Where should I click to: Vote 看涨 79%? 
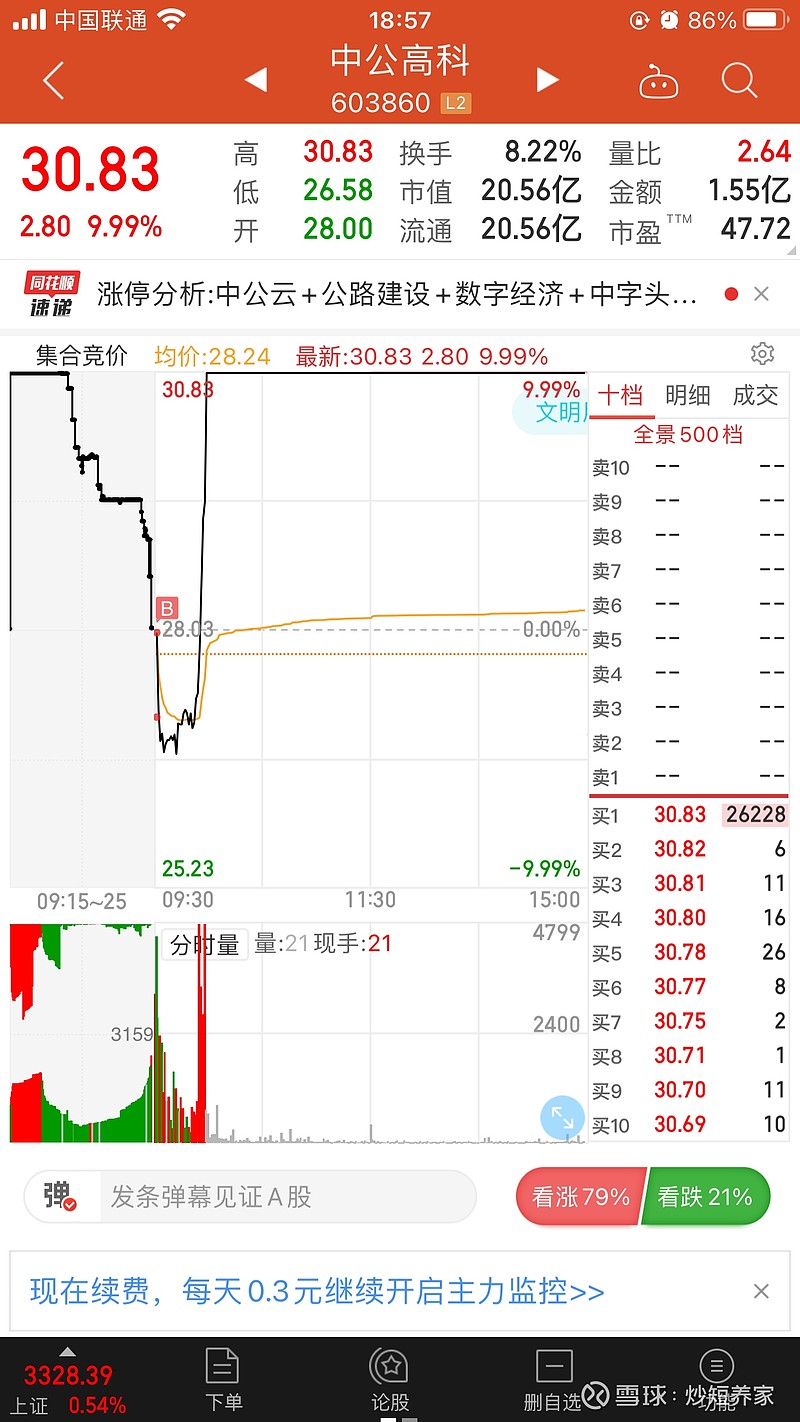coord(580,1196)
